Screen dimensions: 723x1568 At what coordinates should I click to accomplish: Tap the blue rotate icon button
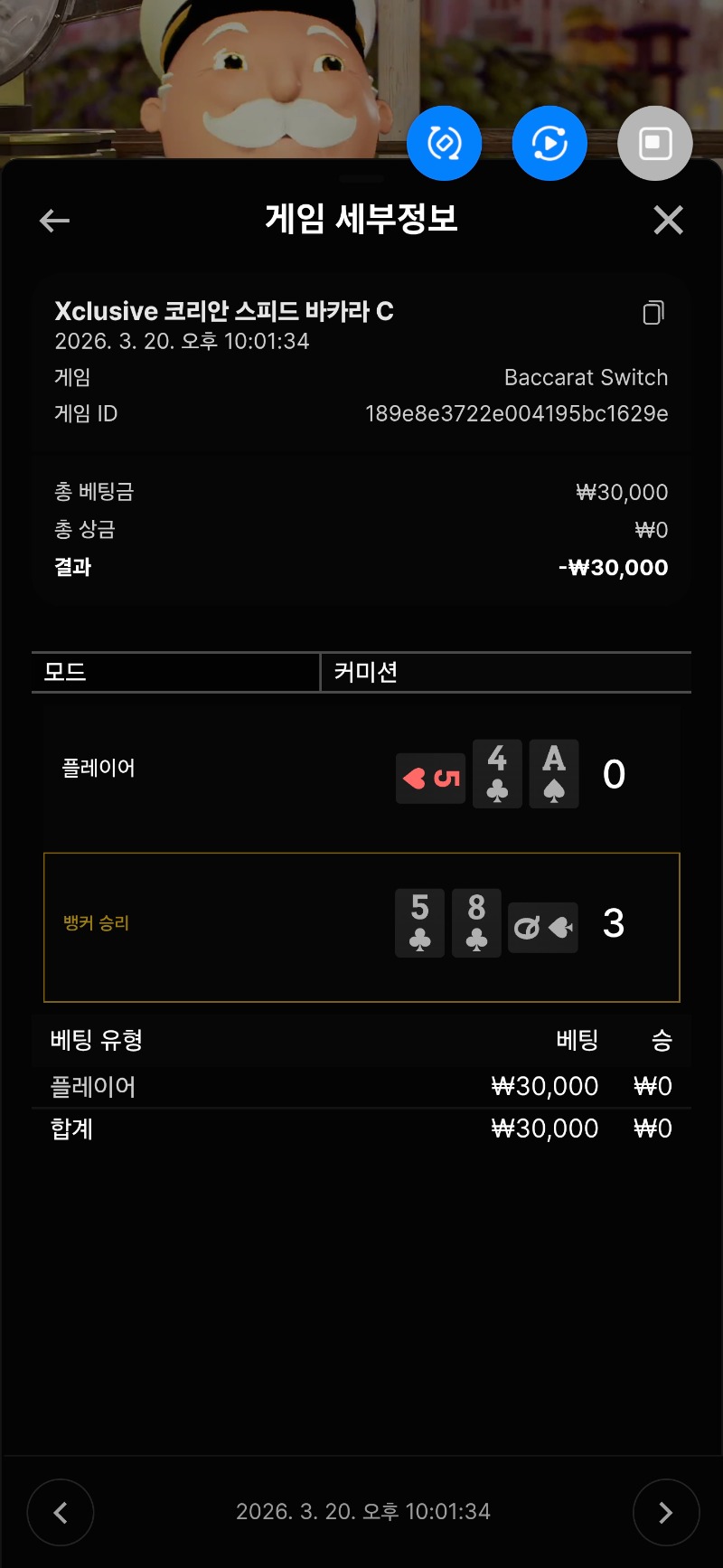(444, 143)
